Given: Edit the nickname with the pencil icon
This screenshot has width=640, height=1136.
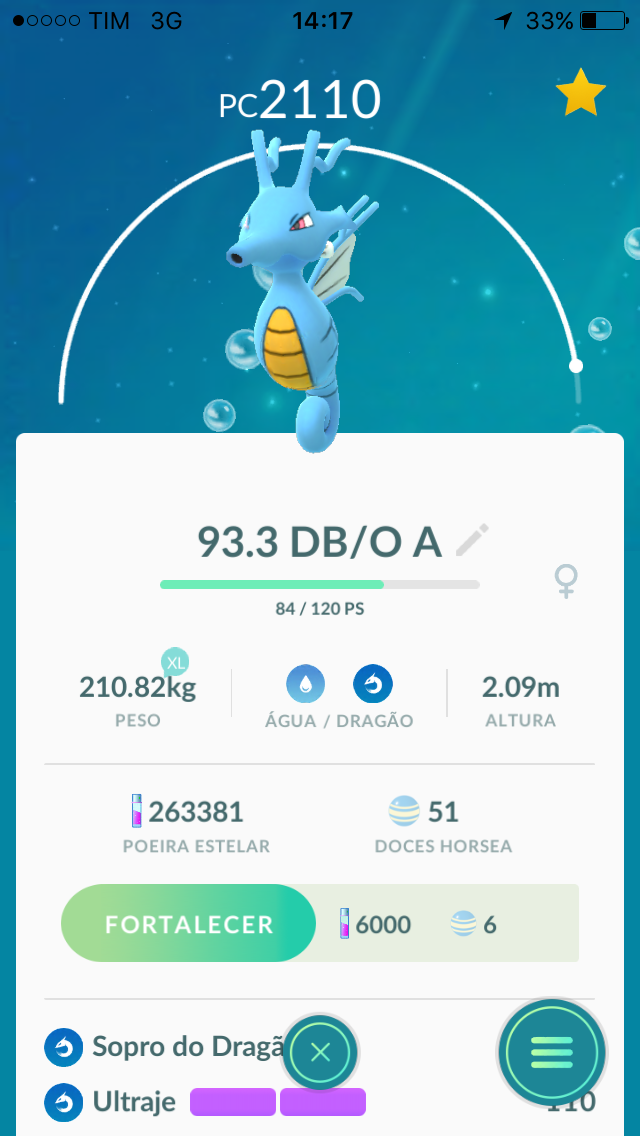Looking at the screenshot, I should tap(473, 540).
